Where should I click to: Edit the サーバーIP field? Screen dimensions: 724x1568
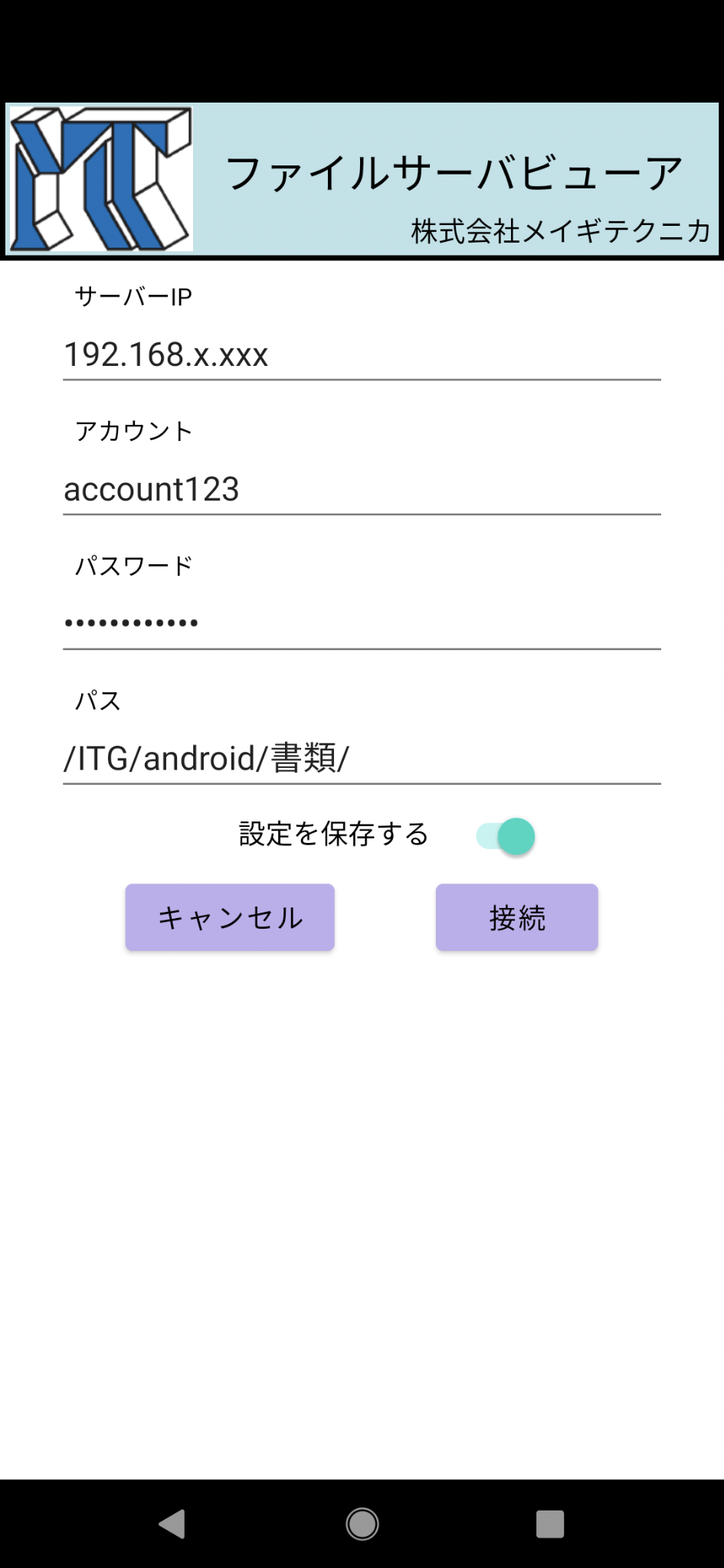[362, 354]
